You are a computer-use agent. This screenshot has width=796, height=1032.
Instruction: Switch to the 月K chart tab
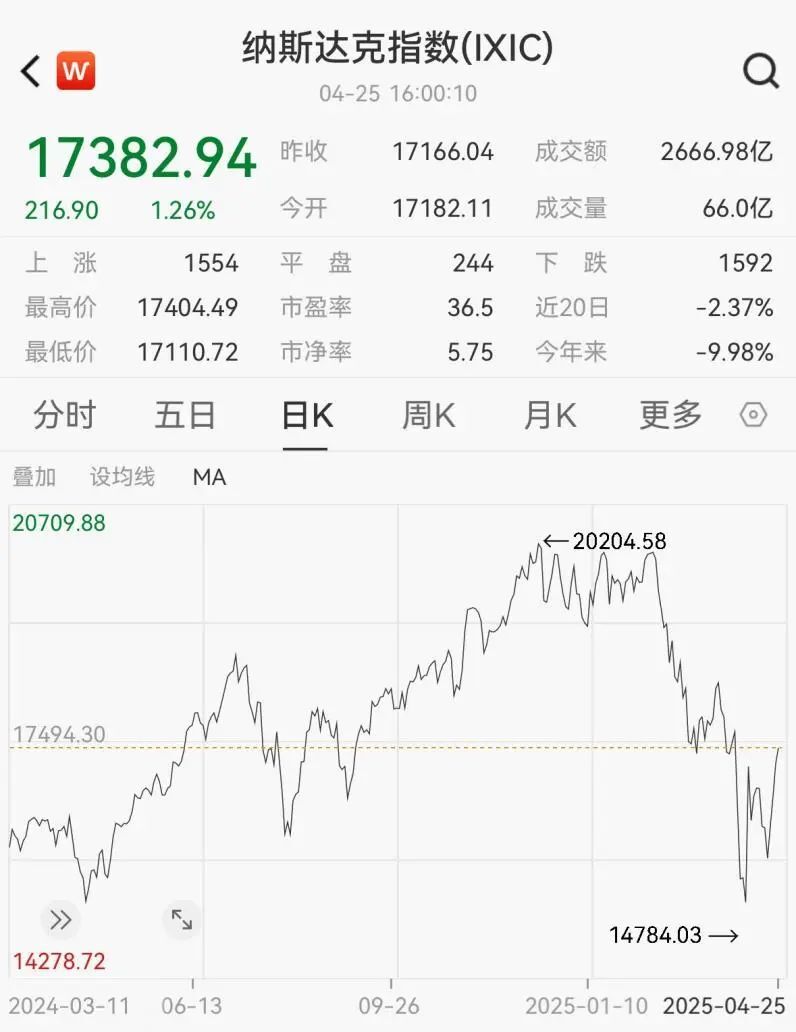point(550,415)
